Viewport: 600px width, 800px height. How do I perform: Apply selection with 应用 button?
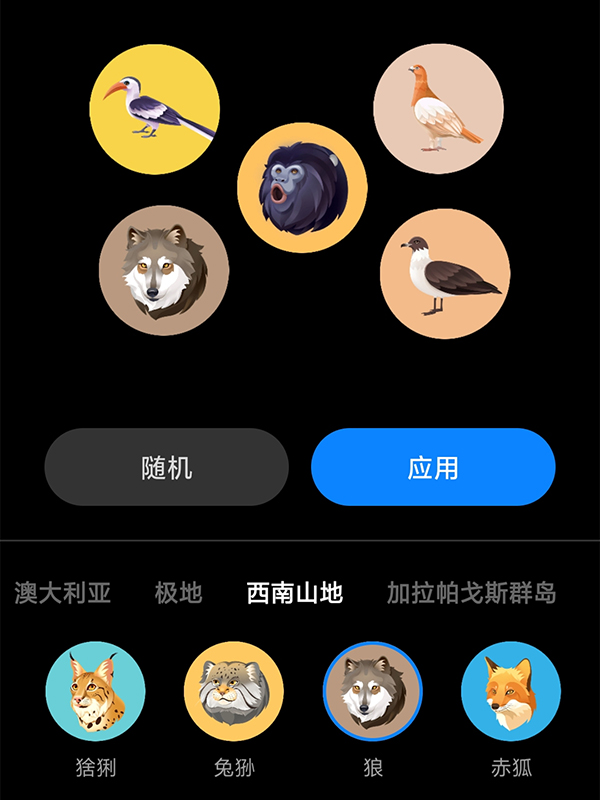click(x=433, y=467)
